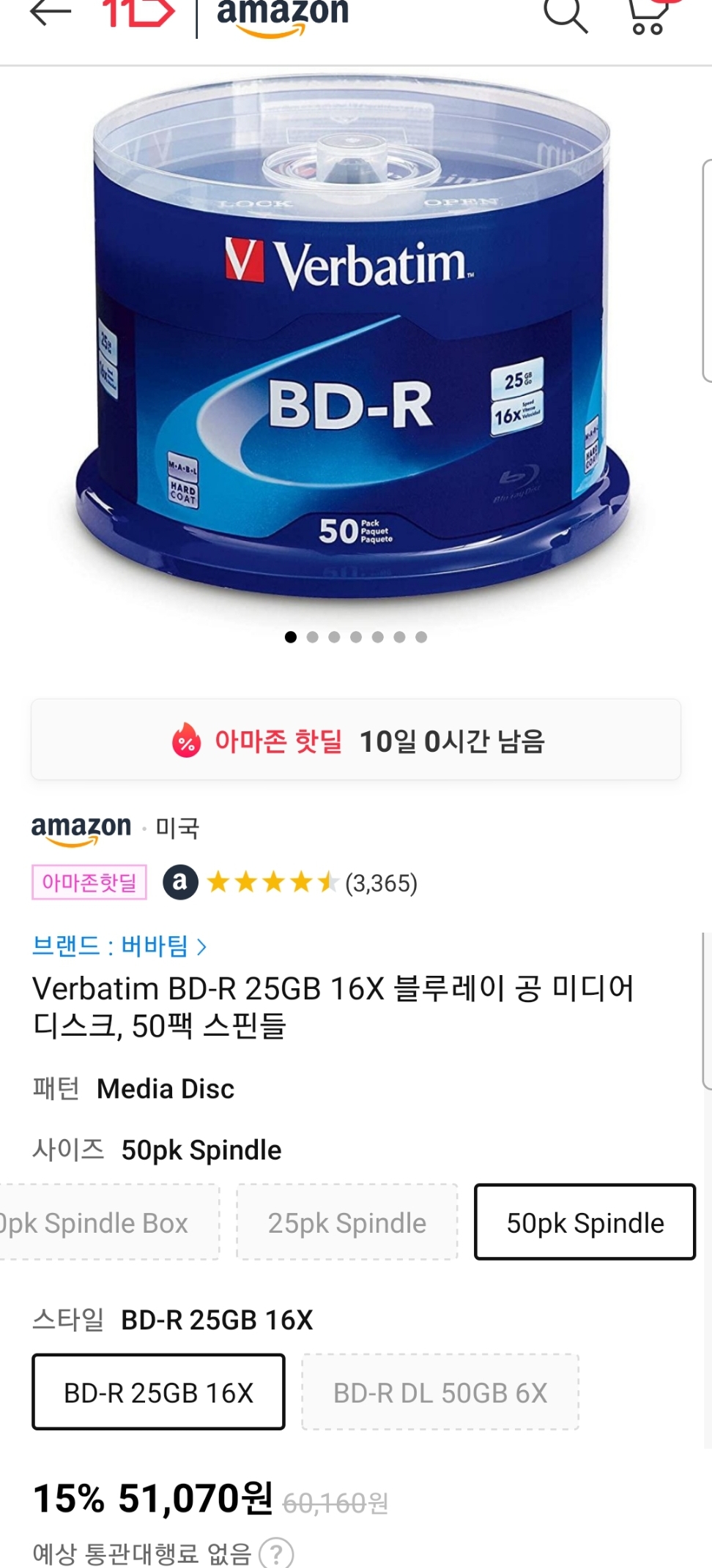Image resolution: width=712 pixels, height=1568 pixels.
Task: Open the 브랜드 : 버바팀 brand link
Action: 119,946
